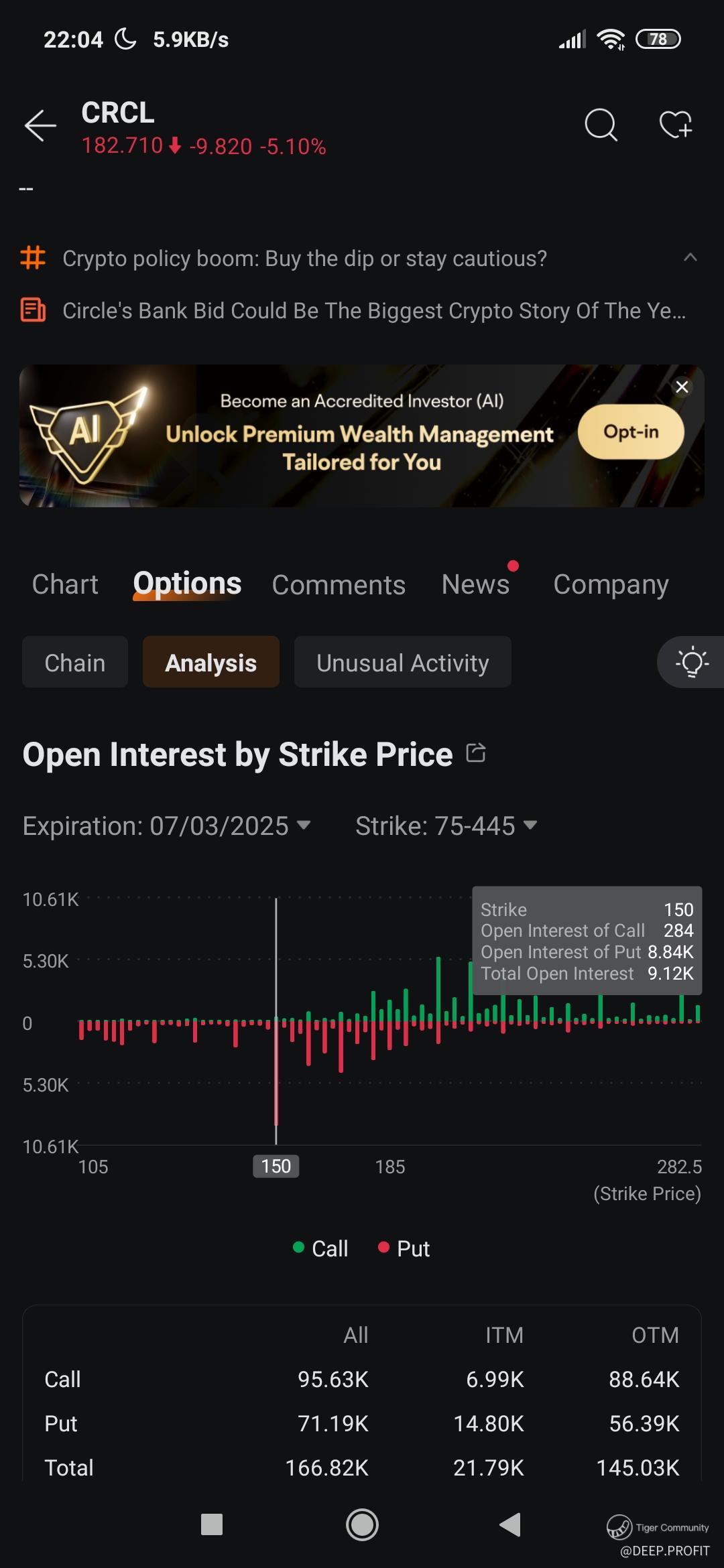Tap the Opt-in button

[631, 432]
